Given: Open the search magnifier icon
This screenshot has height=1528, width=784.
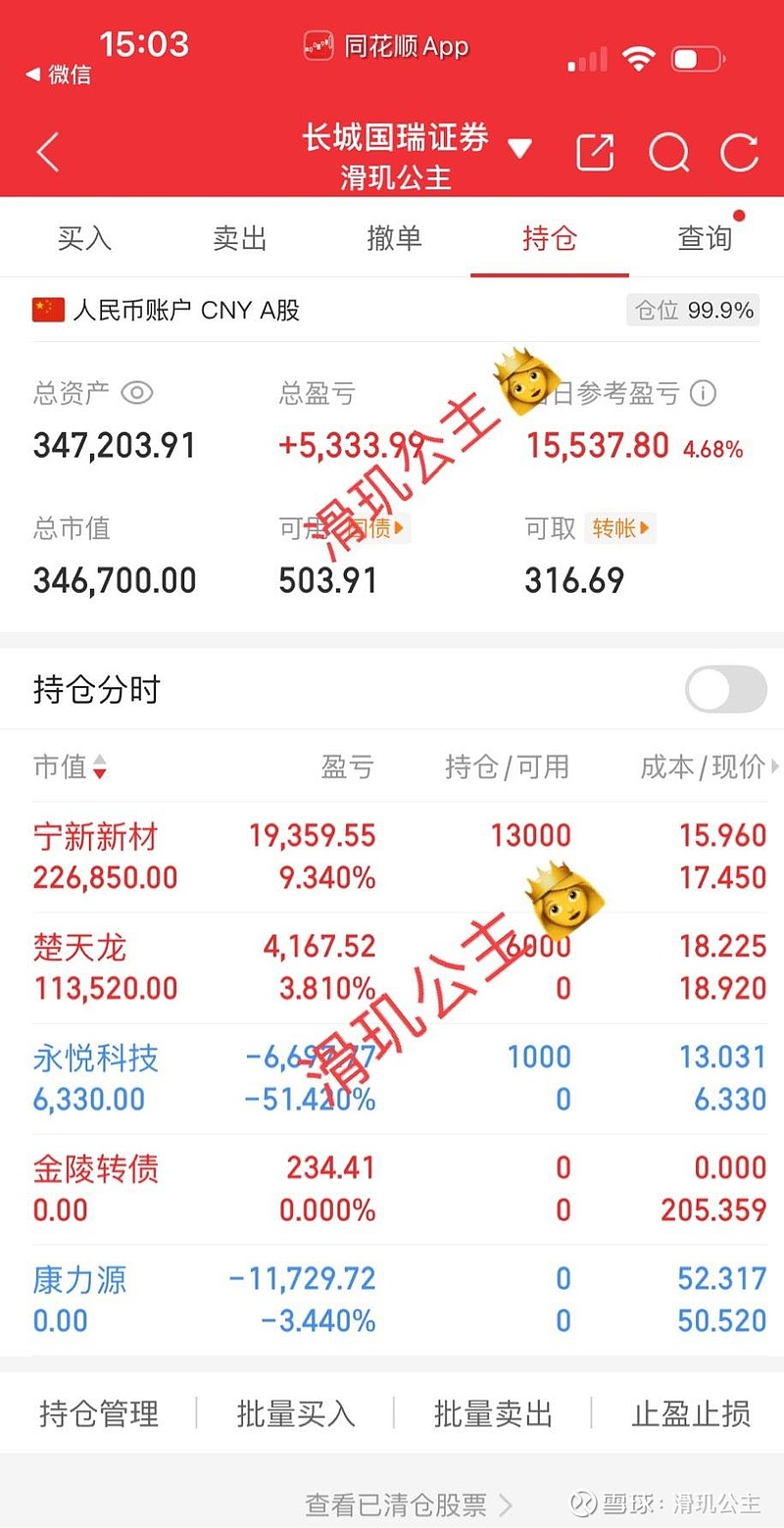Looking at the screenshot, I should 669,152.
